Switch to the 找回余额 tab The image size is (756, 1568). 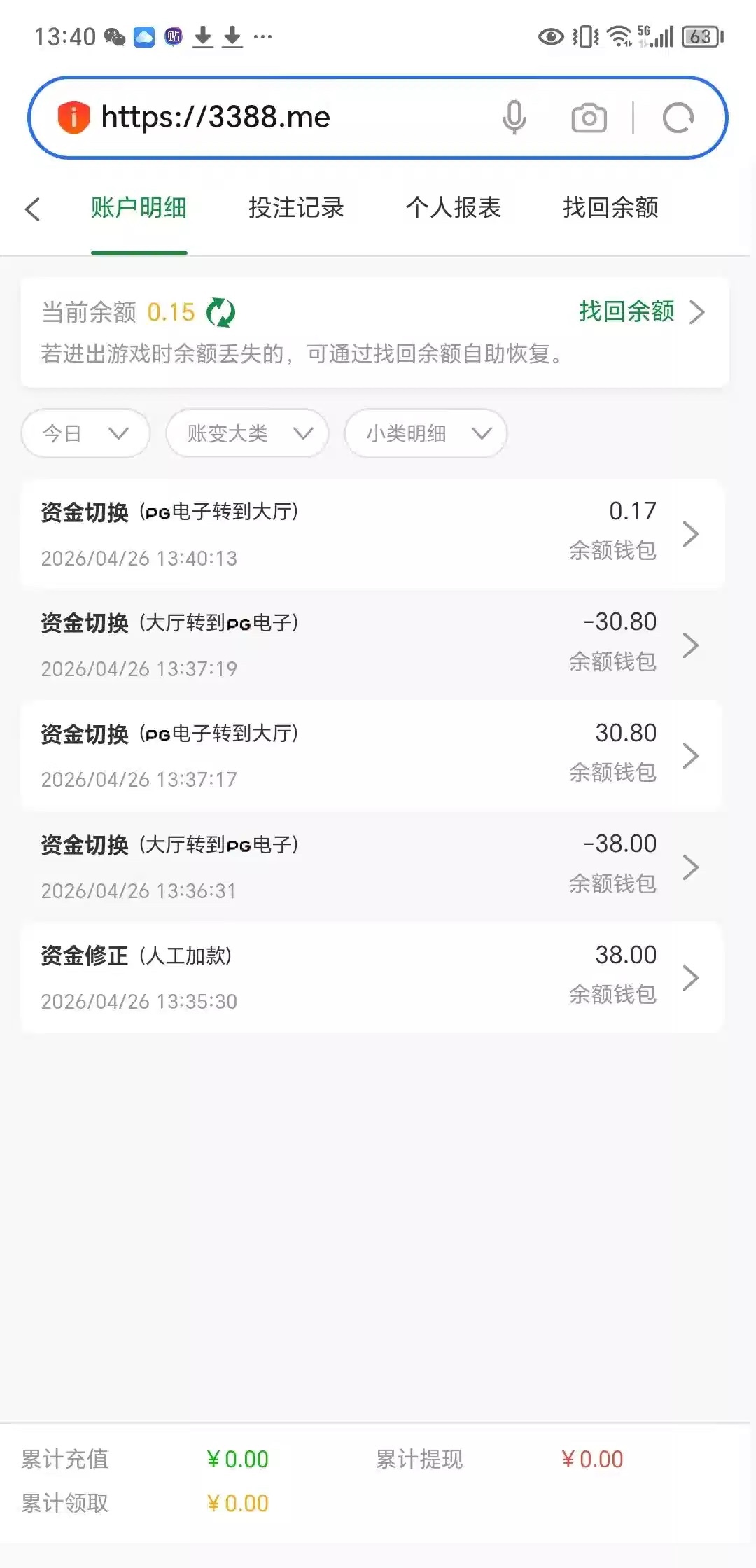tap(610, 208)
